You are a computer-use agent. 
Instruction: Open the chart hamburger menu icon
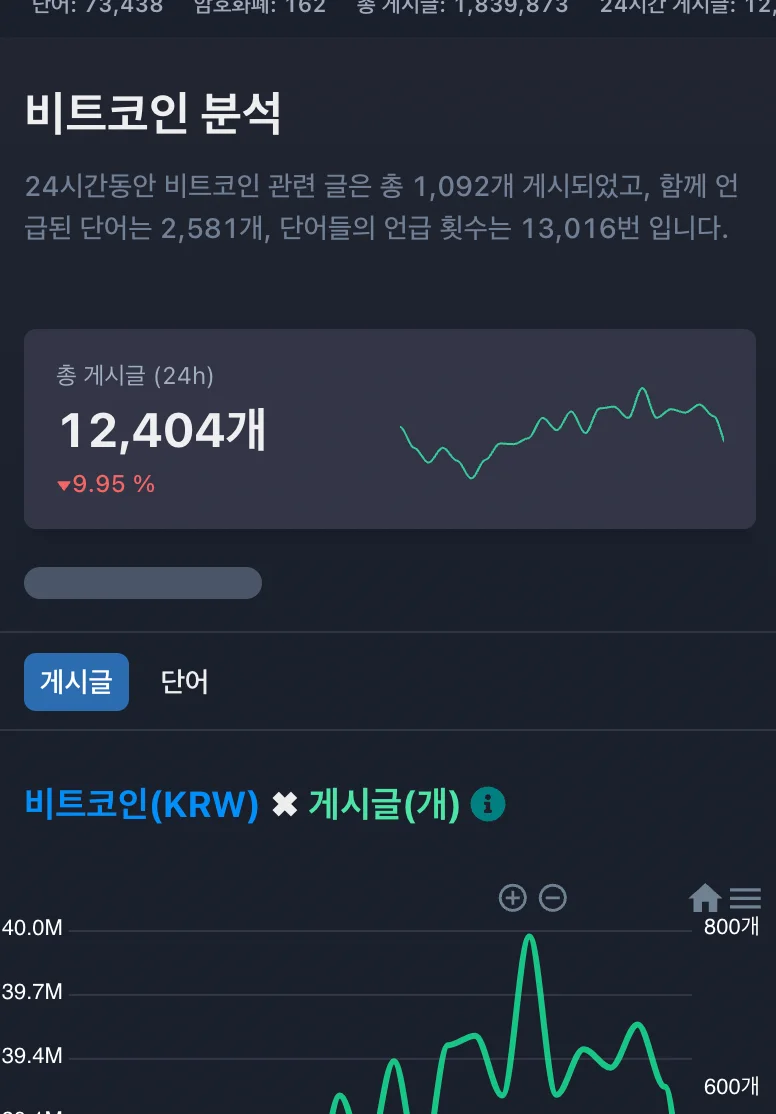coord(746,897)
